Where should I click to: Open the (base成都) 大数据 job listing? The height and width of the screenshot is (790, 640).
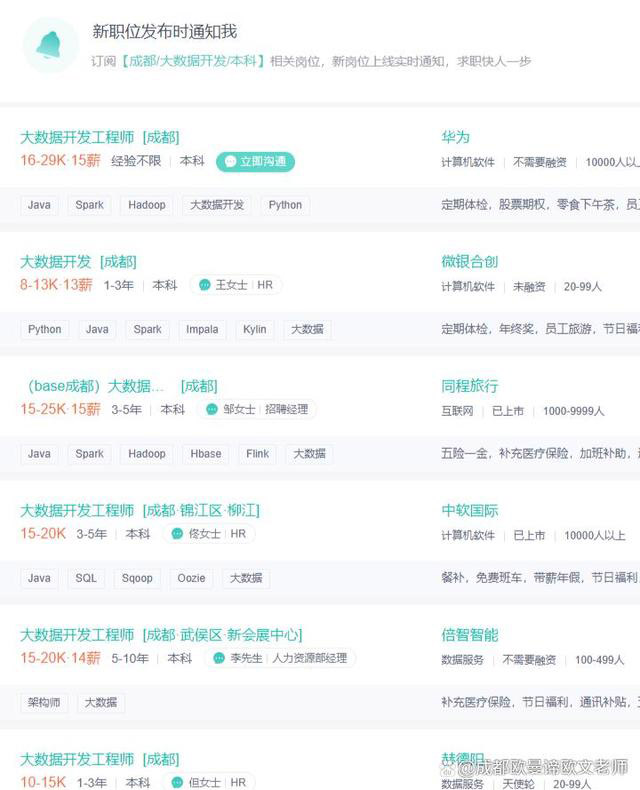click(117, 386)
